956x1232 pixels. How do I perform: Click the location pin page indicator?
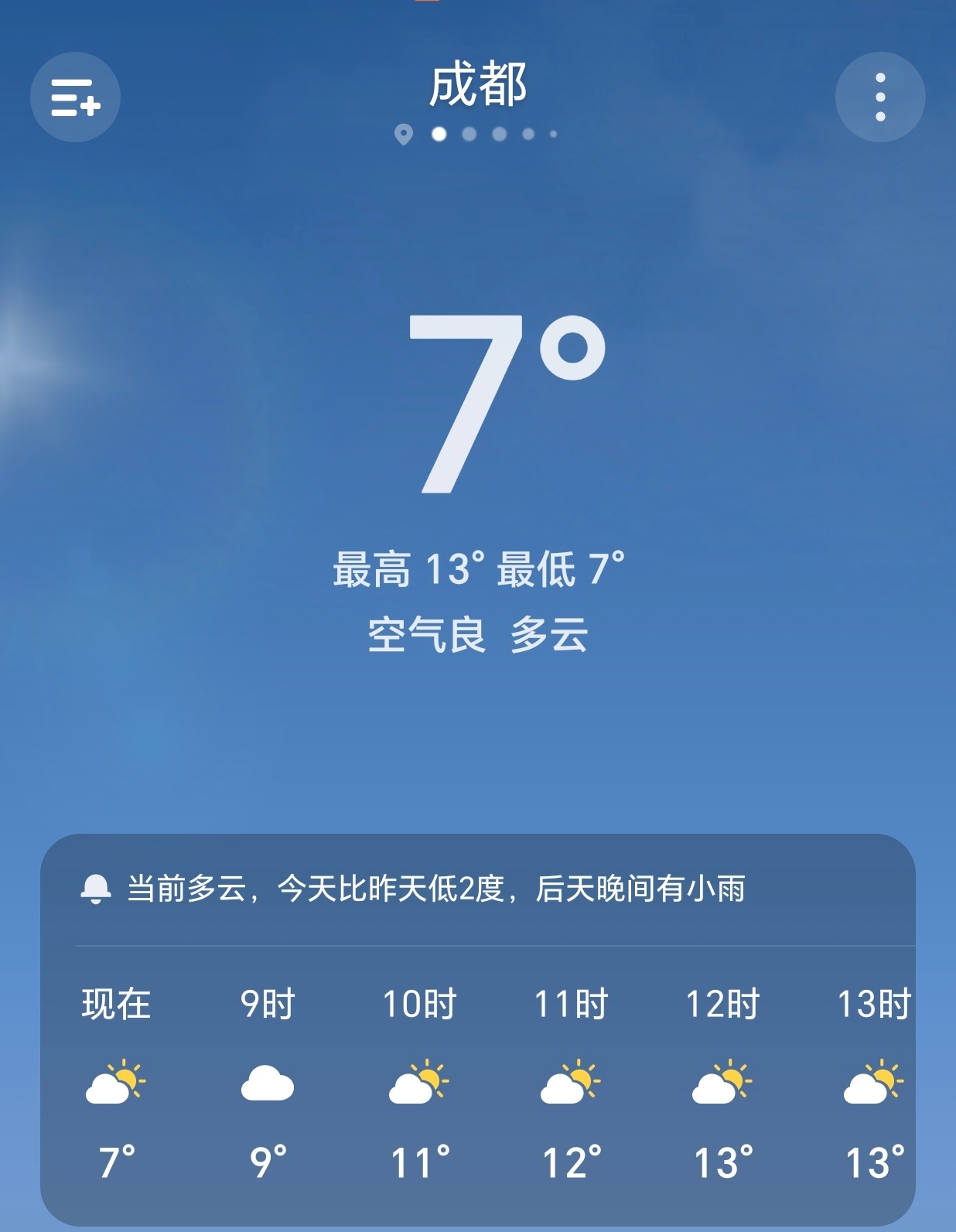point(402,135)
